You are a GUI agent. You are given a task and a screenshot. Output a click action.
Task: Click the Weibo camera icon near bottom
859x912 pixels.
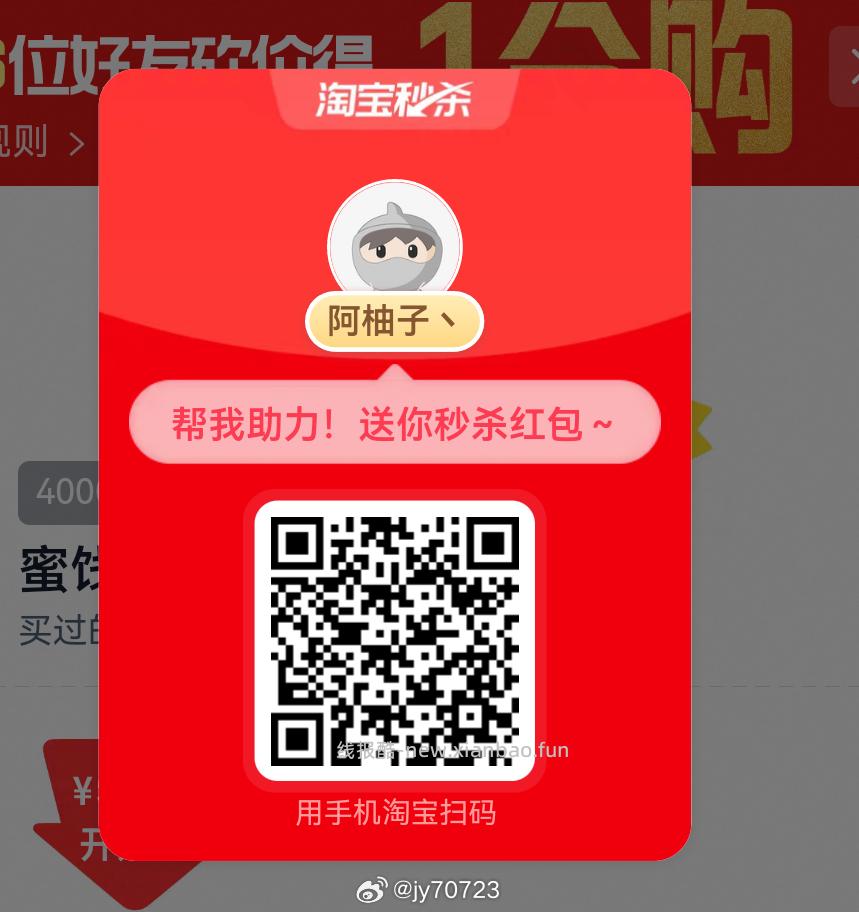(x=371, y=889)
